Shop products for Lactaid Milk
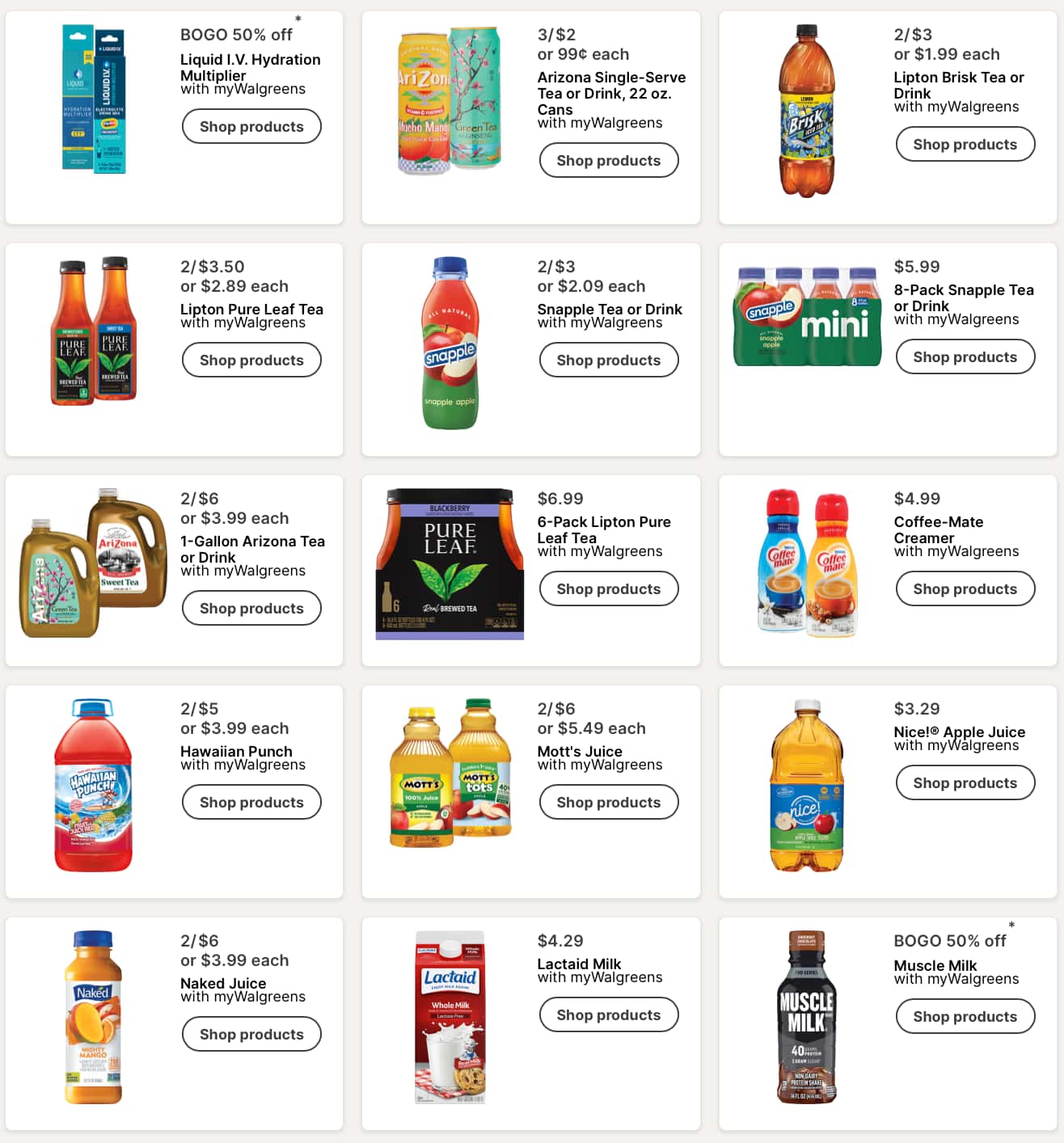The height and width of the screenshot is (1143, 1064). click(608, 1015)
